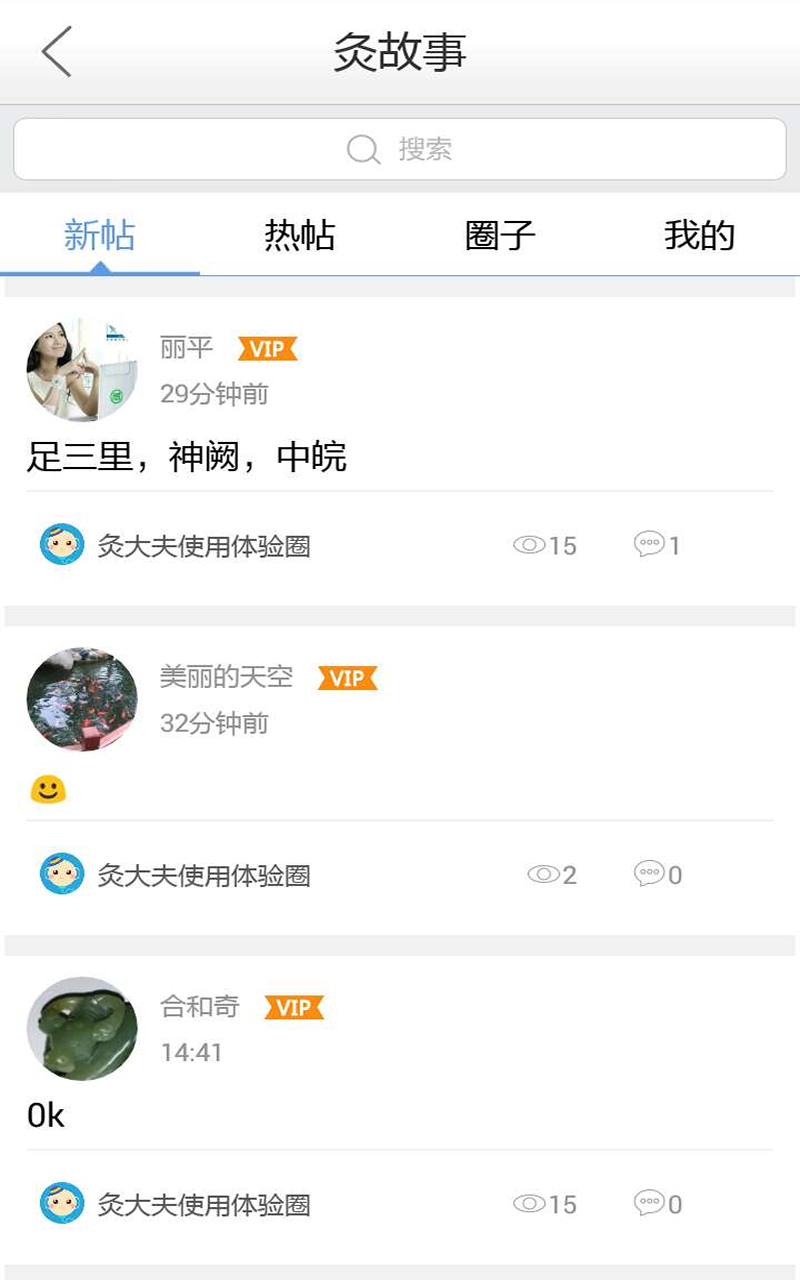Open comments on 合和奇's post
800x1280 pixels.
657,1204
